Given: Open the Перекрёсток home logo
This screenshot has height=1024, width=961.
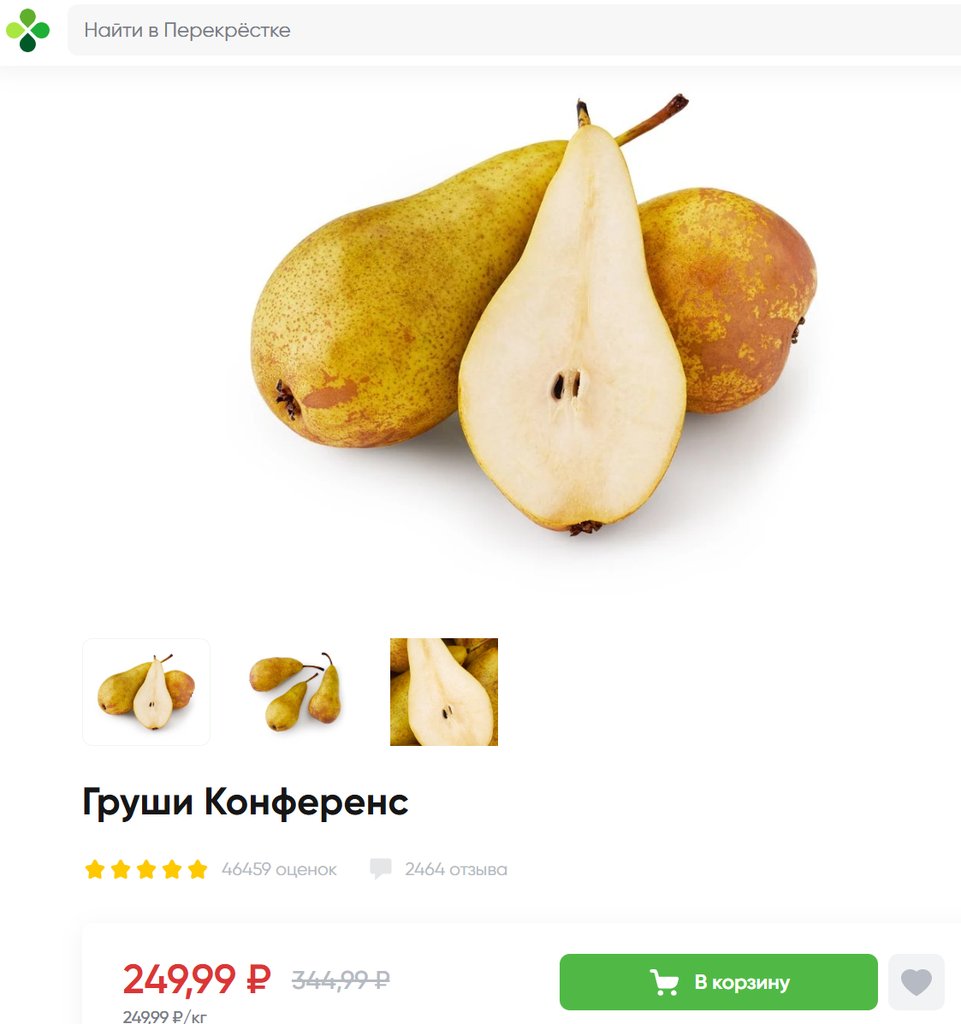Looking at the screenshot, I should click(x=28, y=30).
